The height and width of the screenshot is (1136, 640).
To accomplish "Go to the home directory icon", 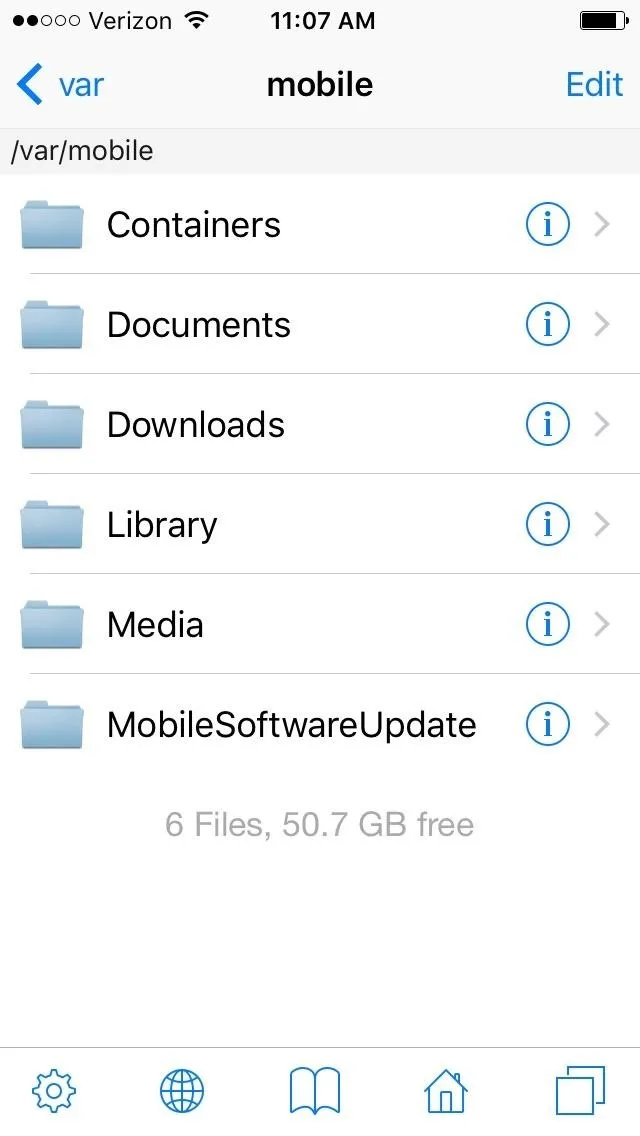I will pyautogui.click(x=446, y=1090).
